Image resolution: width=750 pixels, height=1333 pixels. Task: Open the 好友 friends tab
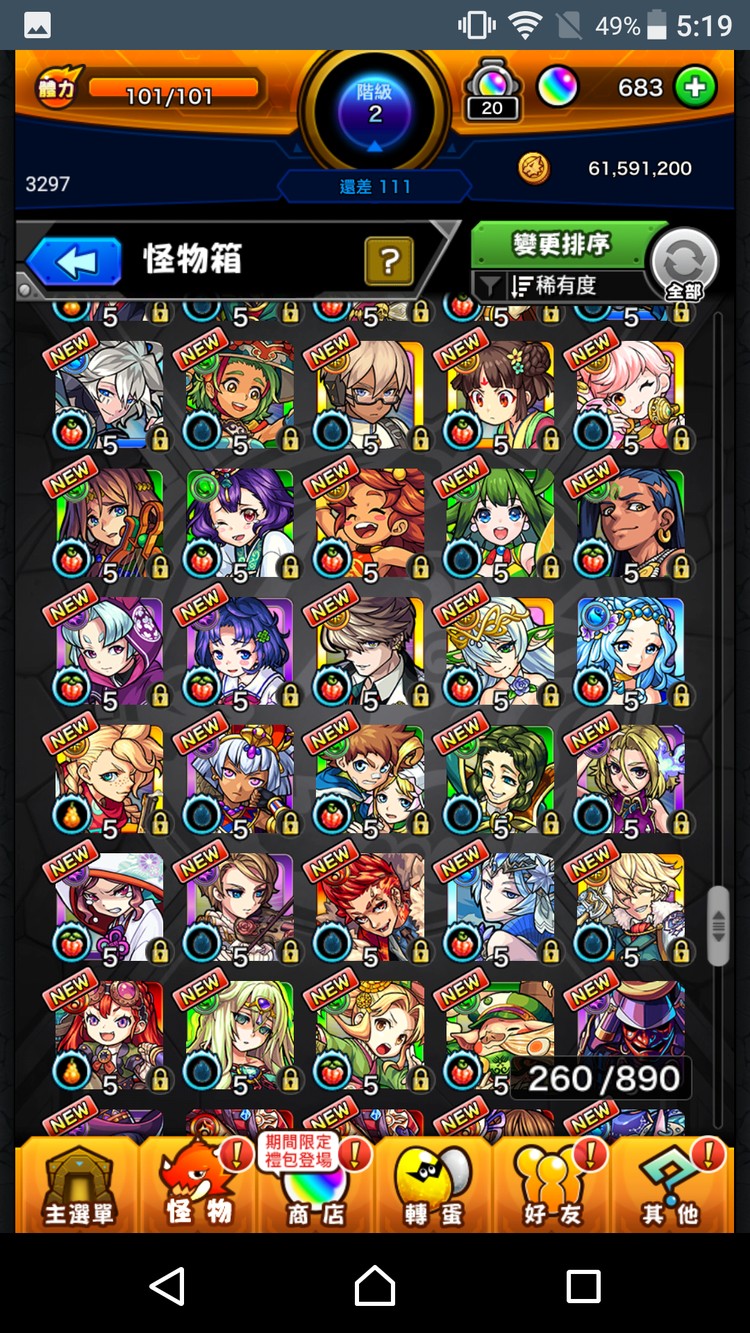553,1185
